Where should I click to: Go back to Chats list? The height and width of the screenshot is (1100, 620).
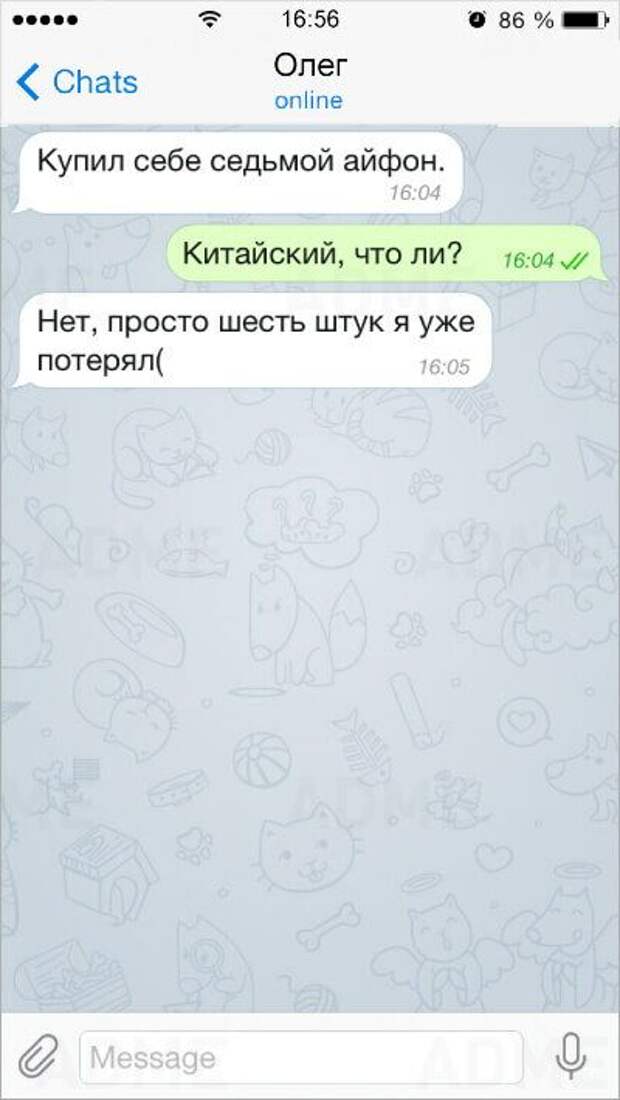[x=76, y=82]
